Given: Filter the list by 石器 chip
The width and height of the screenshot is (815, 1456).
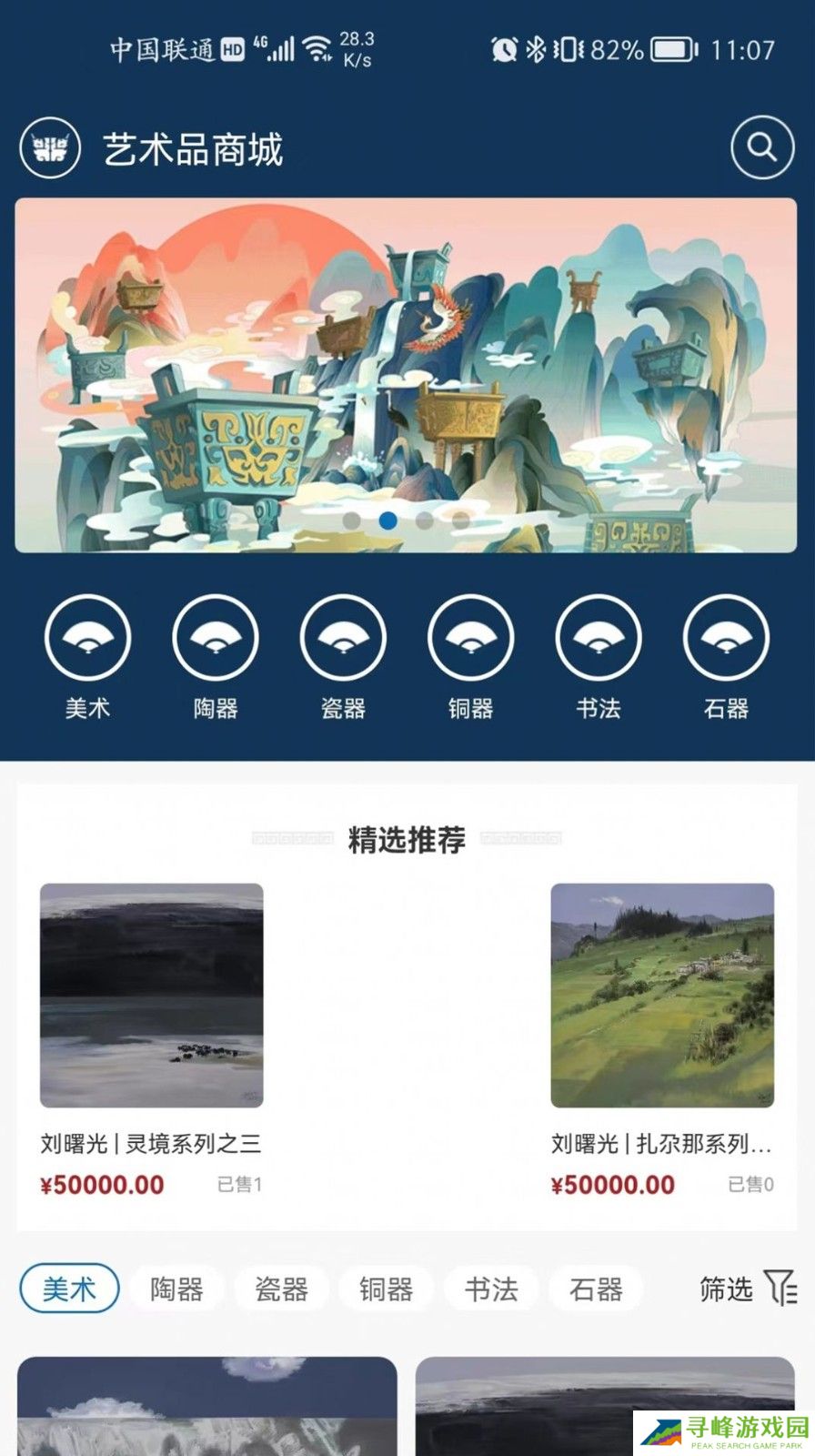Looking at the screenshot, I should point(596,1289).
